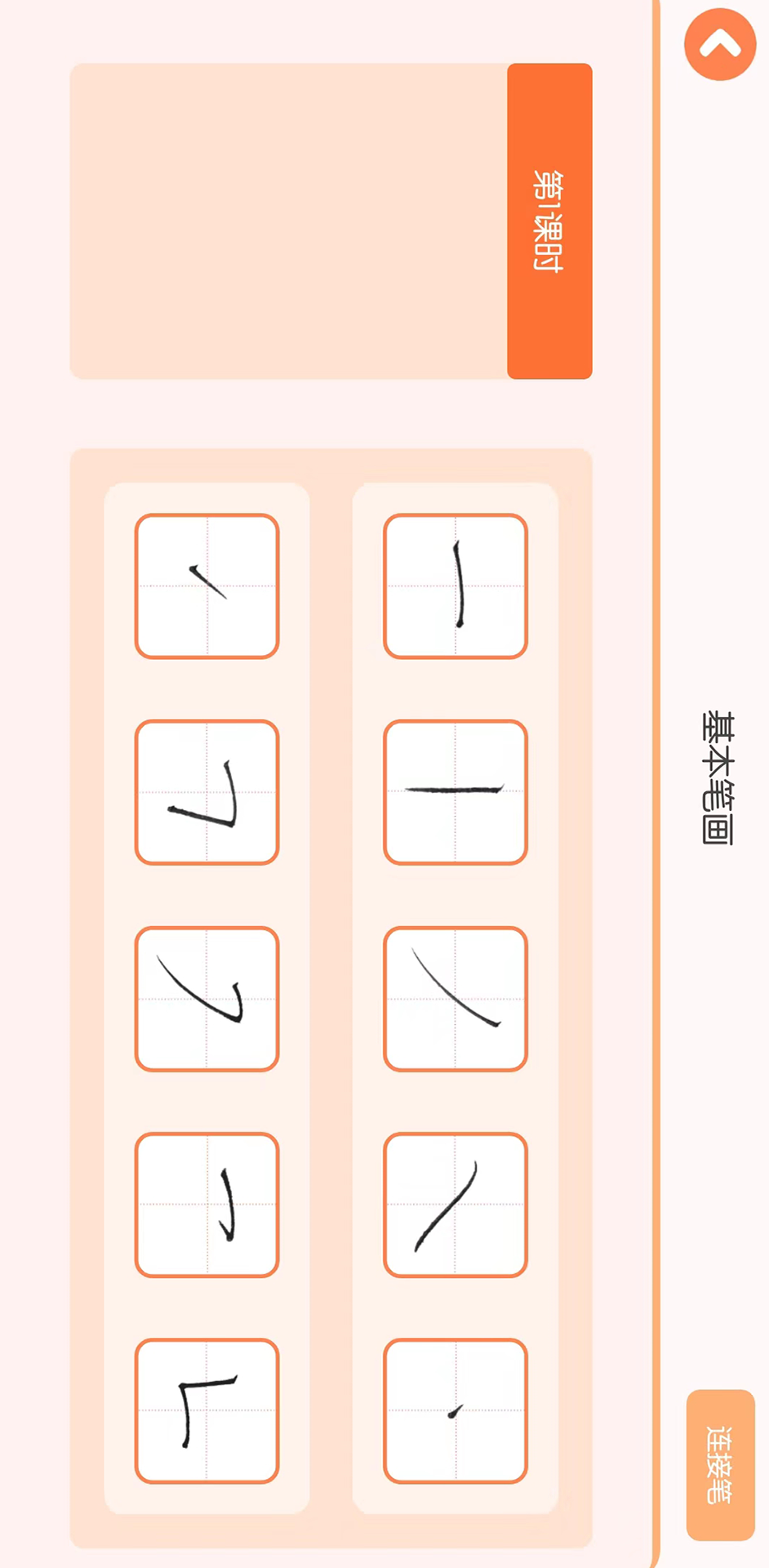Tap the 连接笔 connect pen button
769x1568 pixels.
click(721, 1465)
